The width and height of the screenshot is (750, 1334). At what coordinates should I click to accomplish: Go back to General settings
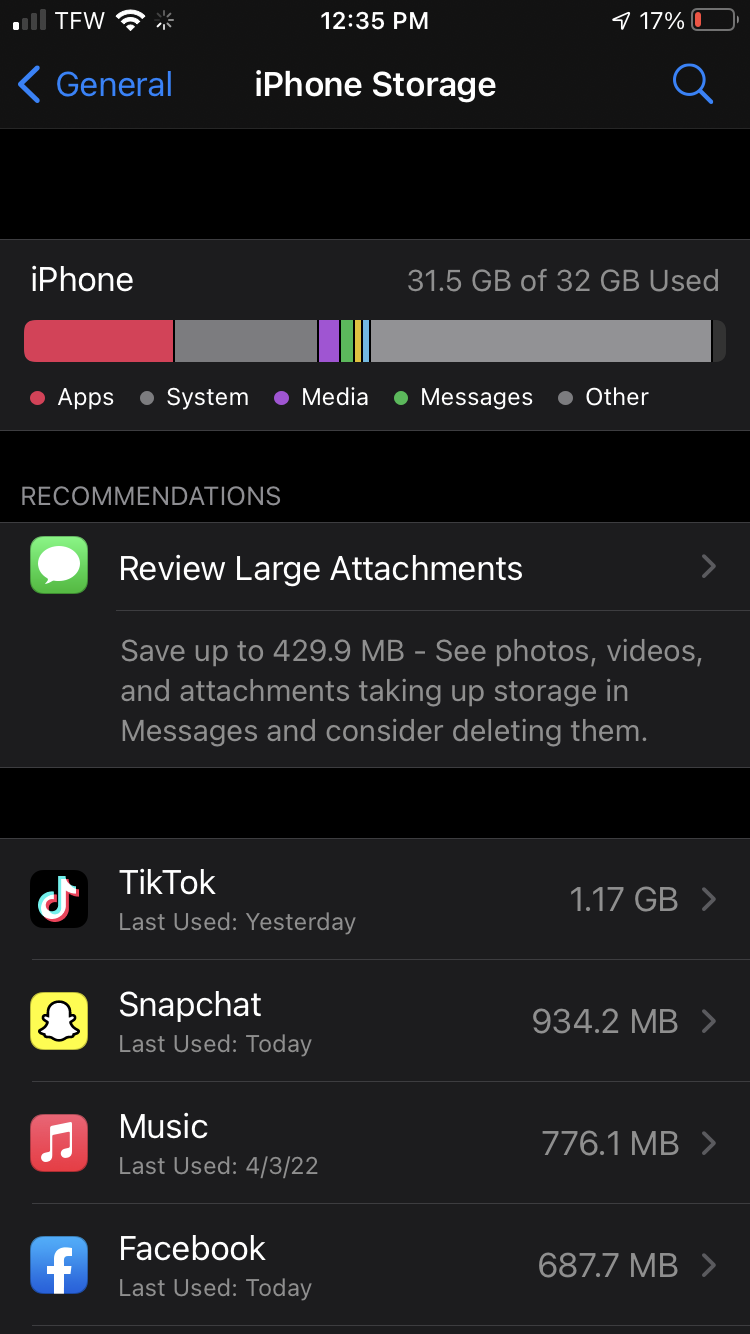pos(96,85)
